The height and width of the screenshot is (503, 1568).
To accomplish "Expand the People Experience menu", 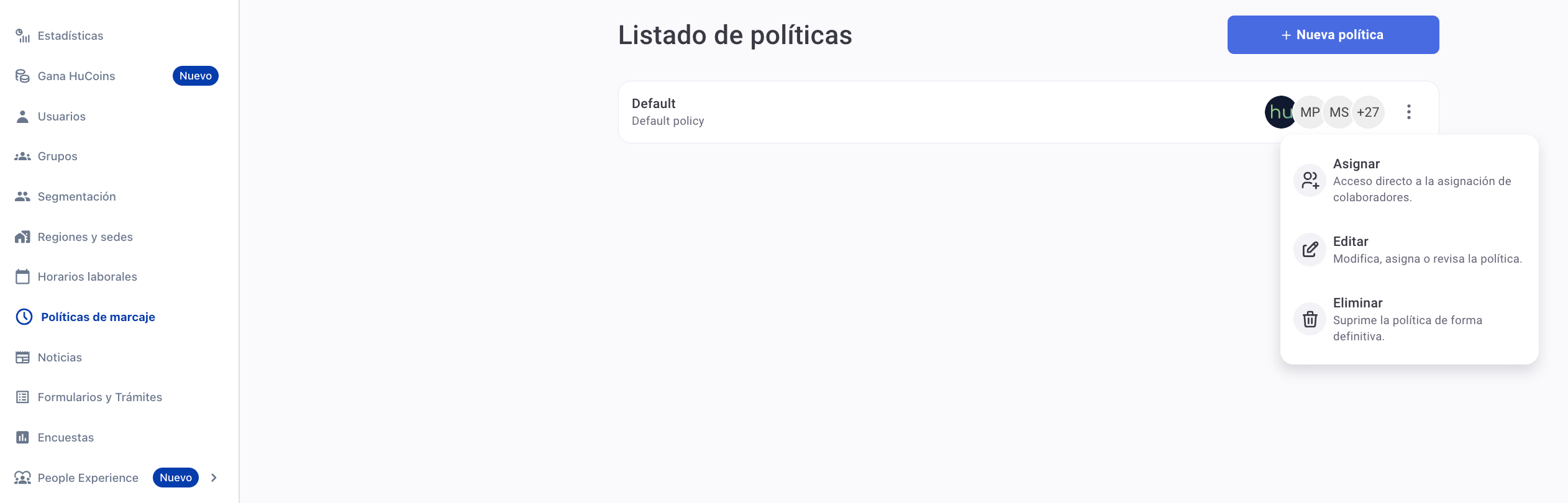I will pos(214,478).
